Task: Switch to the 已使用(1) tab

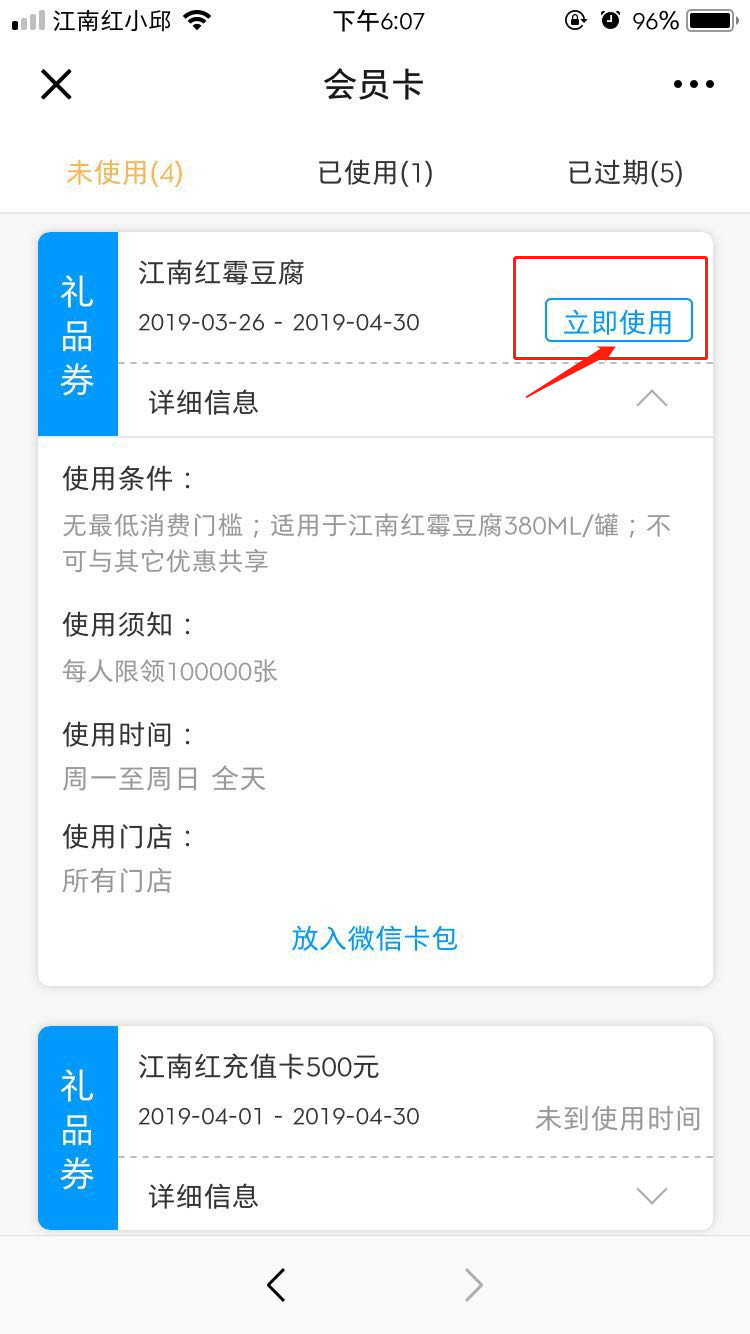Action: (x=375, y=173)
